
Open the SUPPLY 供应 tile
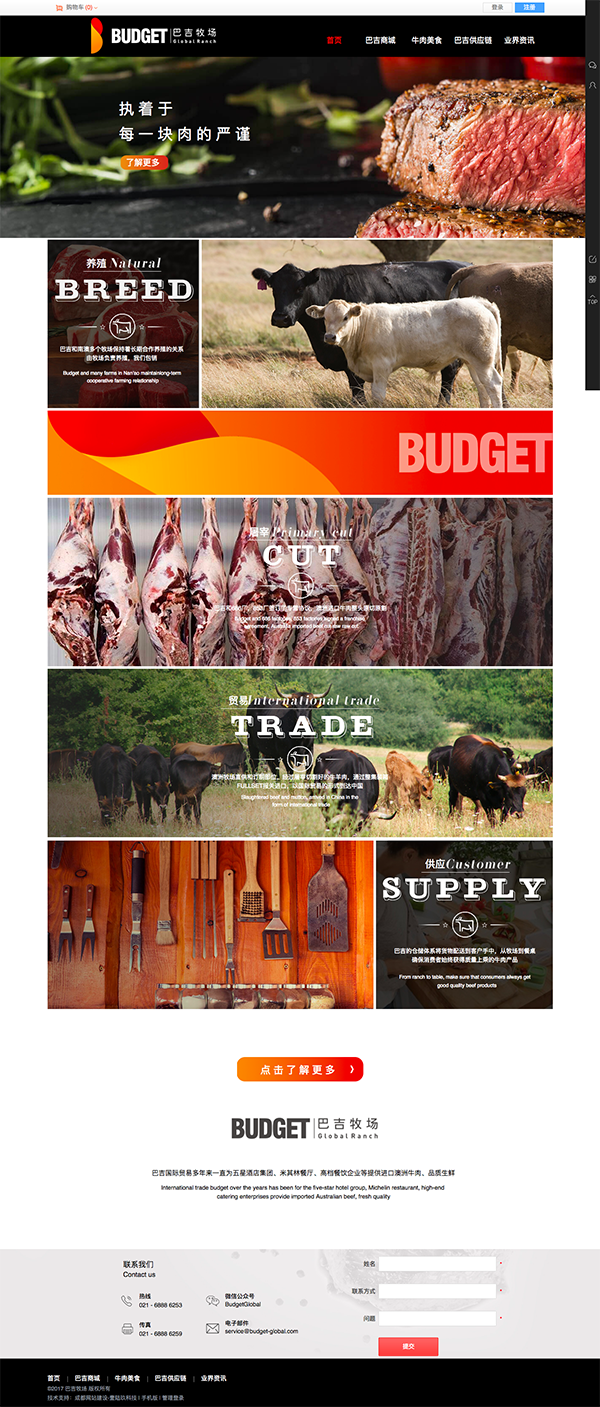pyautogui.click(x=464, y=924)
